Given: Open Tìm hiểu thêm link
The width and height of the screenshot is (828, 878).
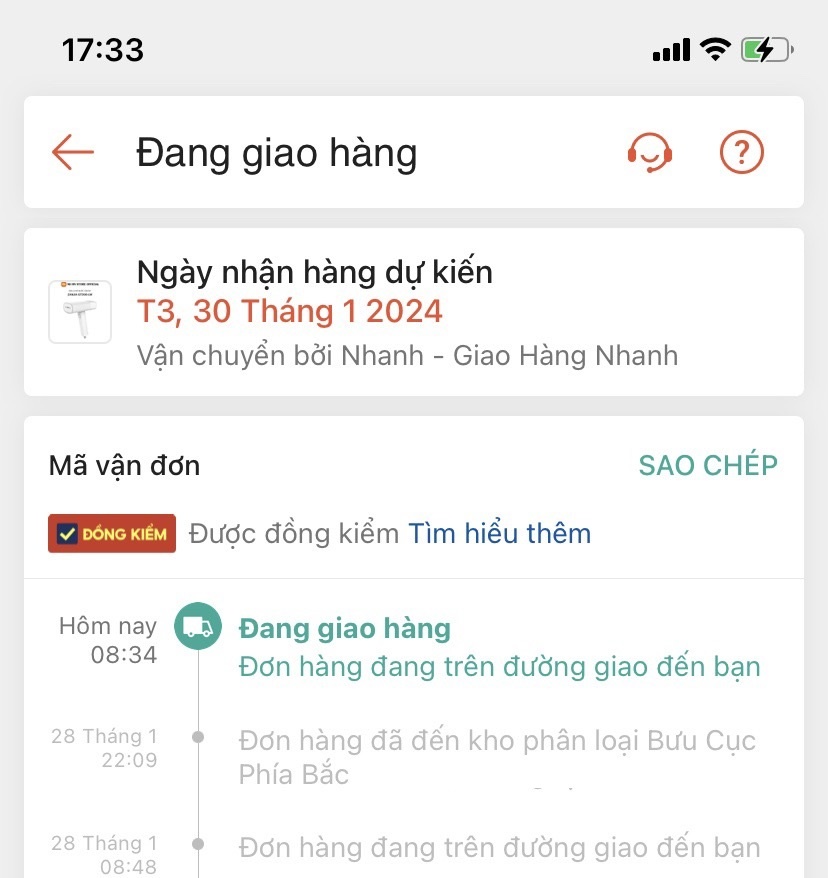Looking at the screenshot, I should pyautogui.click(x=499, y=534).
